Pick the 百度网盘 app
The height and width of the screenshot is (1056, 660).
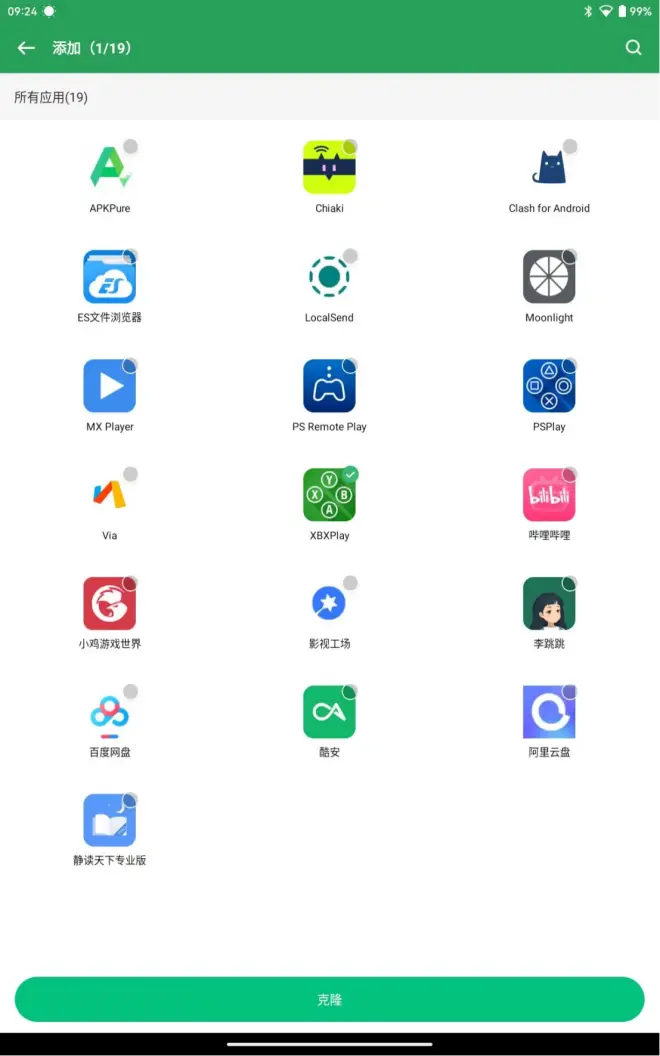[x=110, y=712]
